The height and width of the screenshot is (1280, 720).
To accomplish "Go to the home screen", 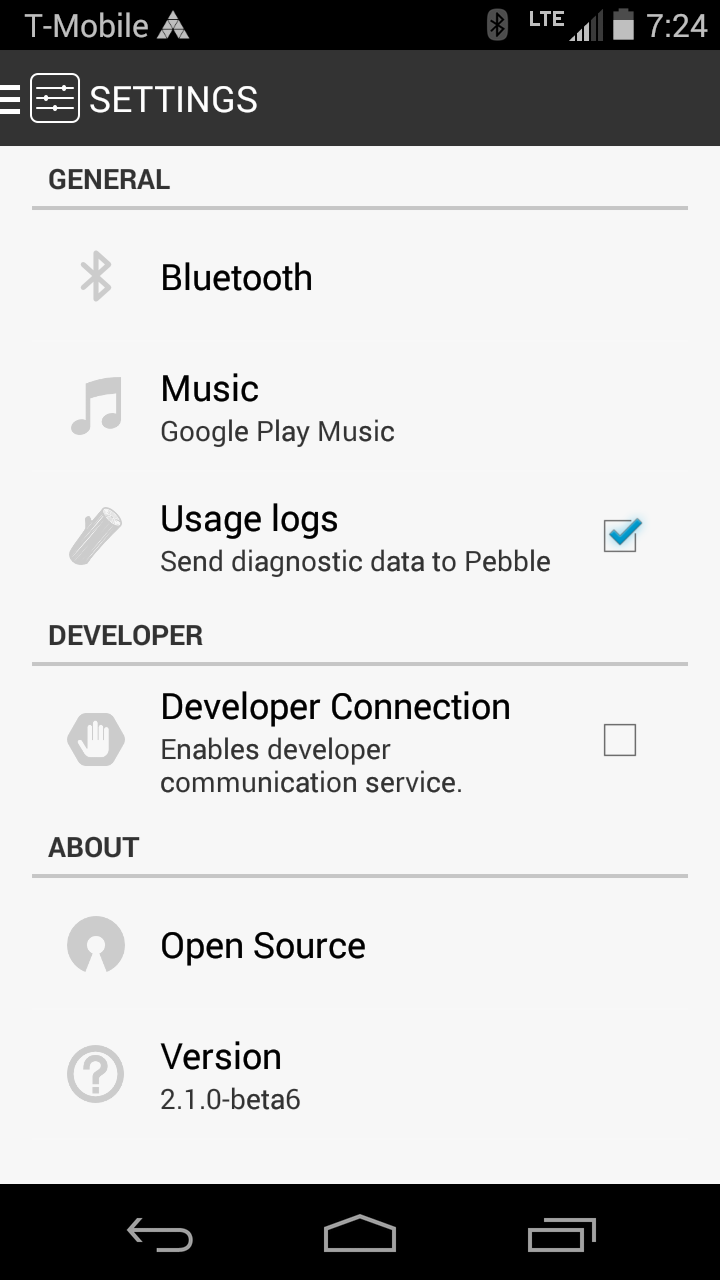I will 360,1234.
